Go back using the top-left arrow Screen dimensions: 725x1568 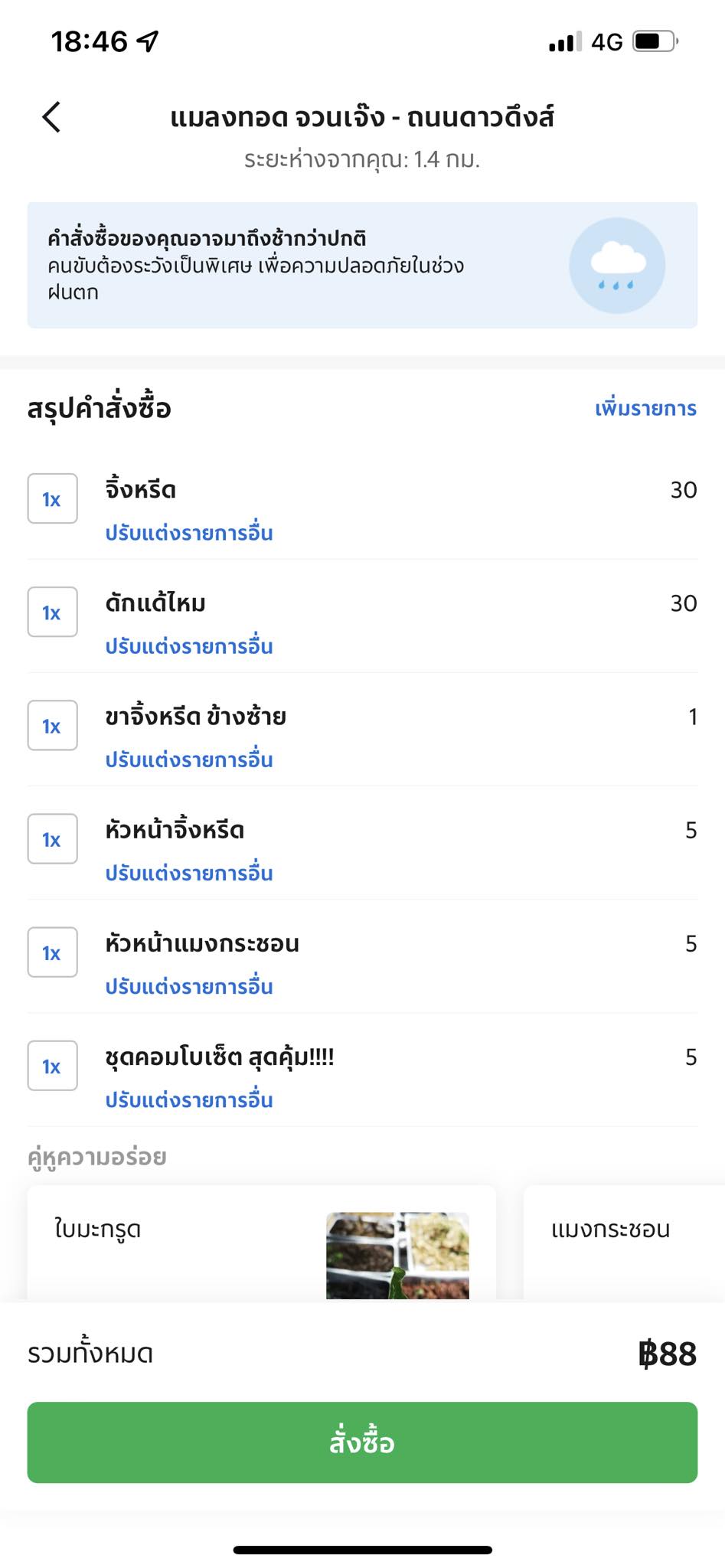(x=51, y=117)
